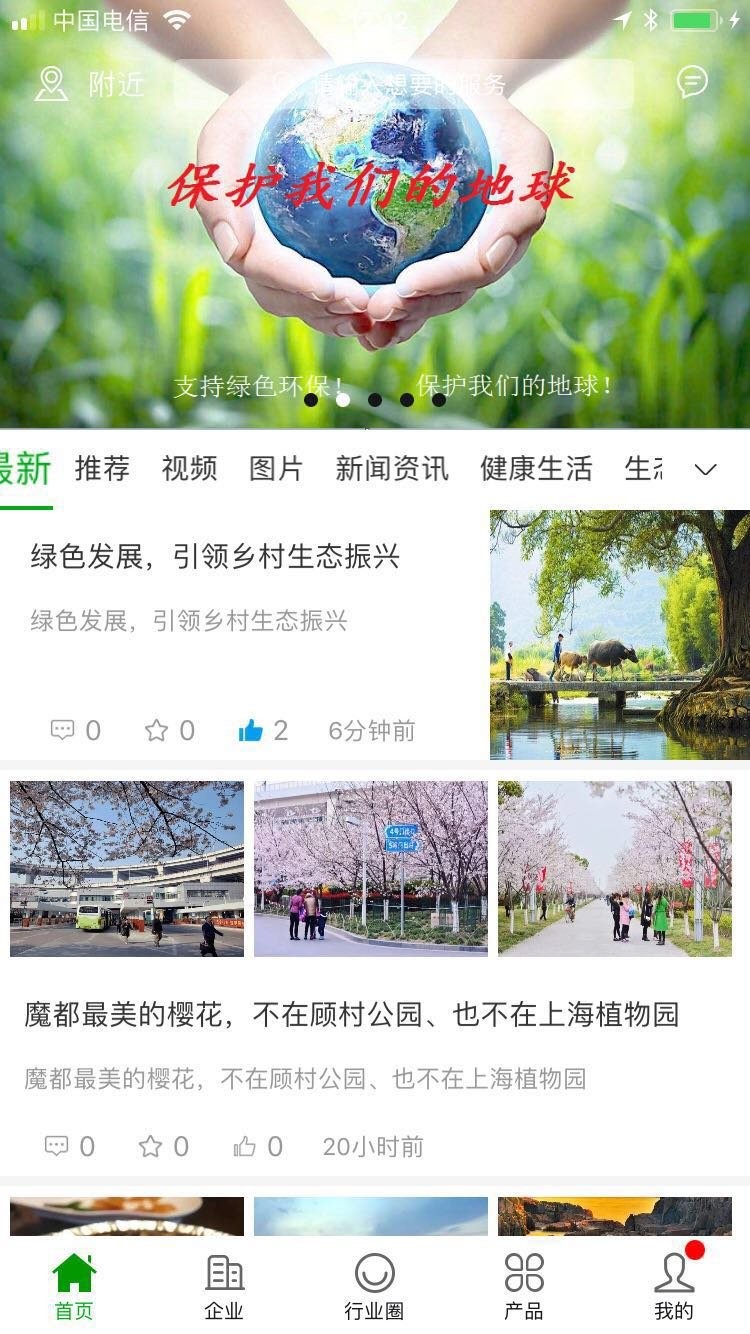Open the 魔都最美的樱花 article
The width and height of the screenshot is (750, 1334).
click(351, 1015)
